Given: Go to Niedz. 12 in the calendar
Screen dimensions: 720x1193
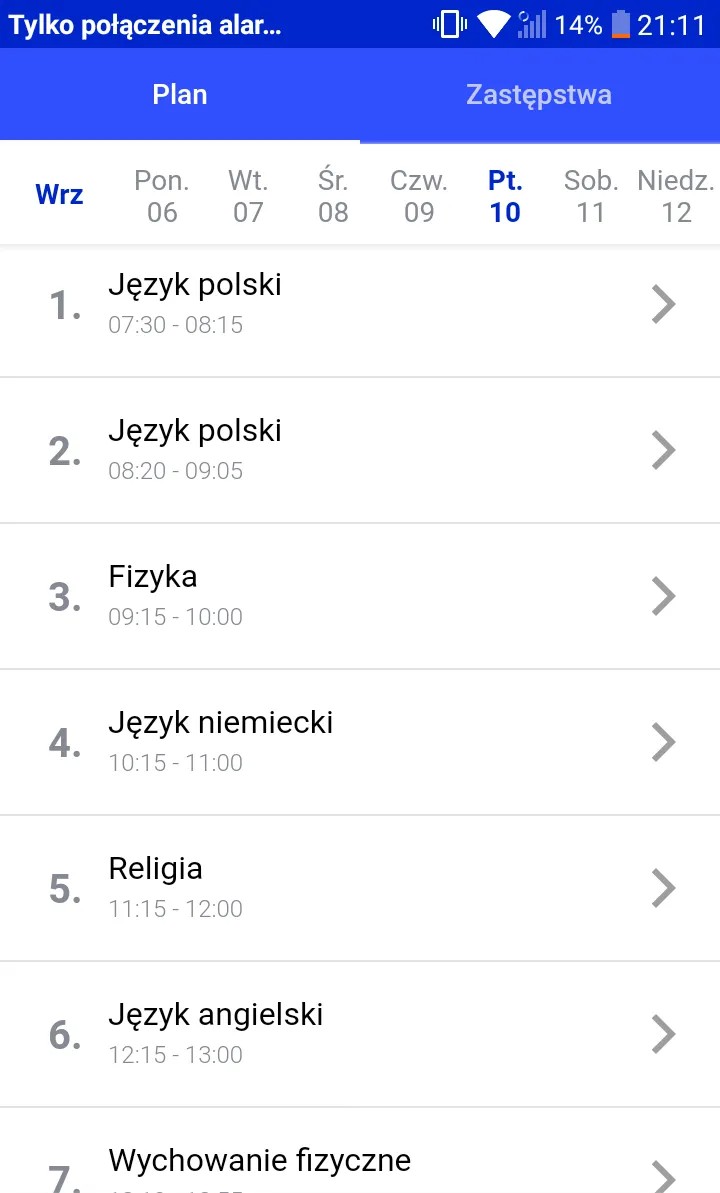Looking at the screenshot, I should (676, 196).
